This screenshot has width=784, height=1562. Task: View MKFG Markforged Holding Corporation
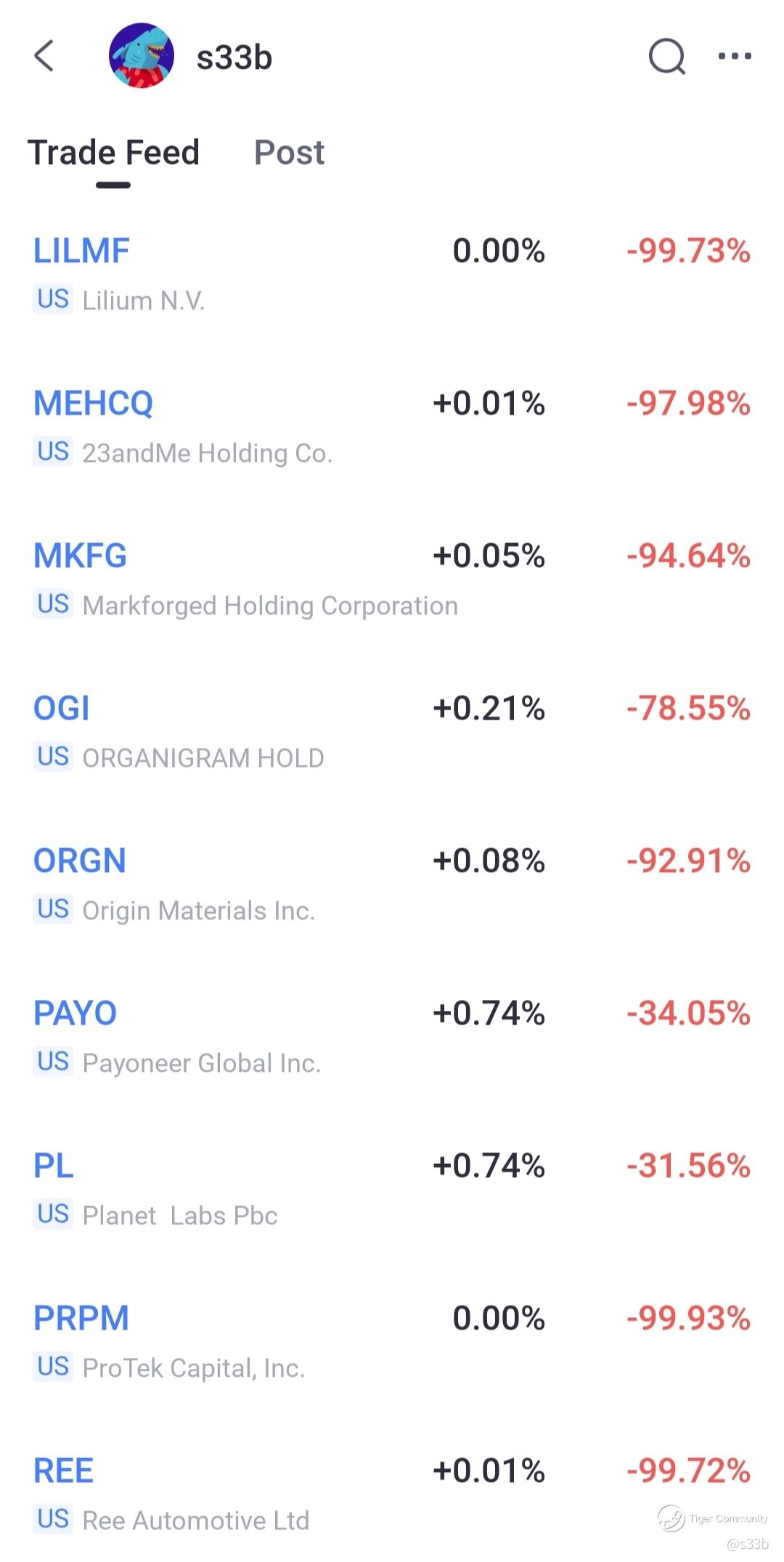point(392,579)
